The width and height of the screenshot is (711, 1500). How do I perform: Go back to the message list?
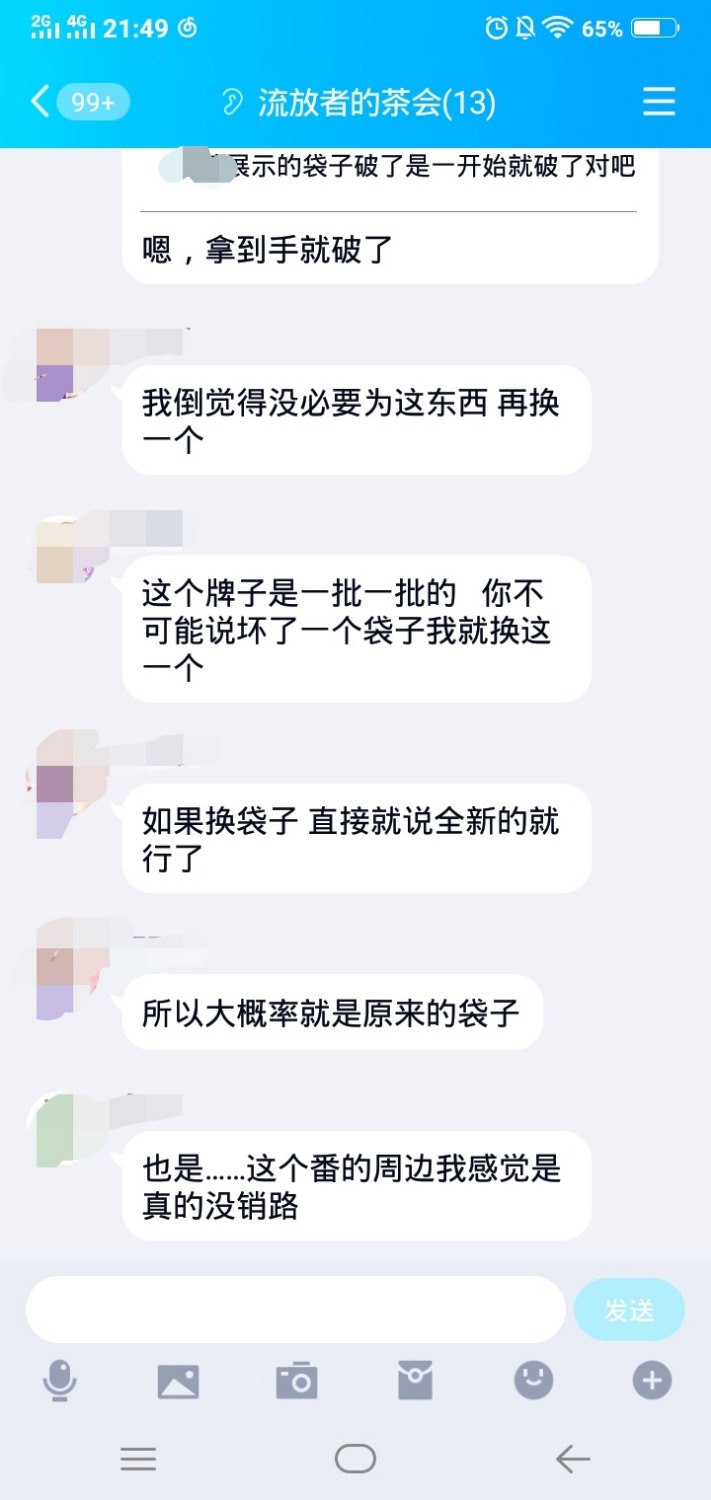point(40,102)
